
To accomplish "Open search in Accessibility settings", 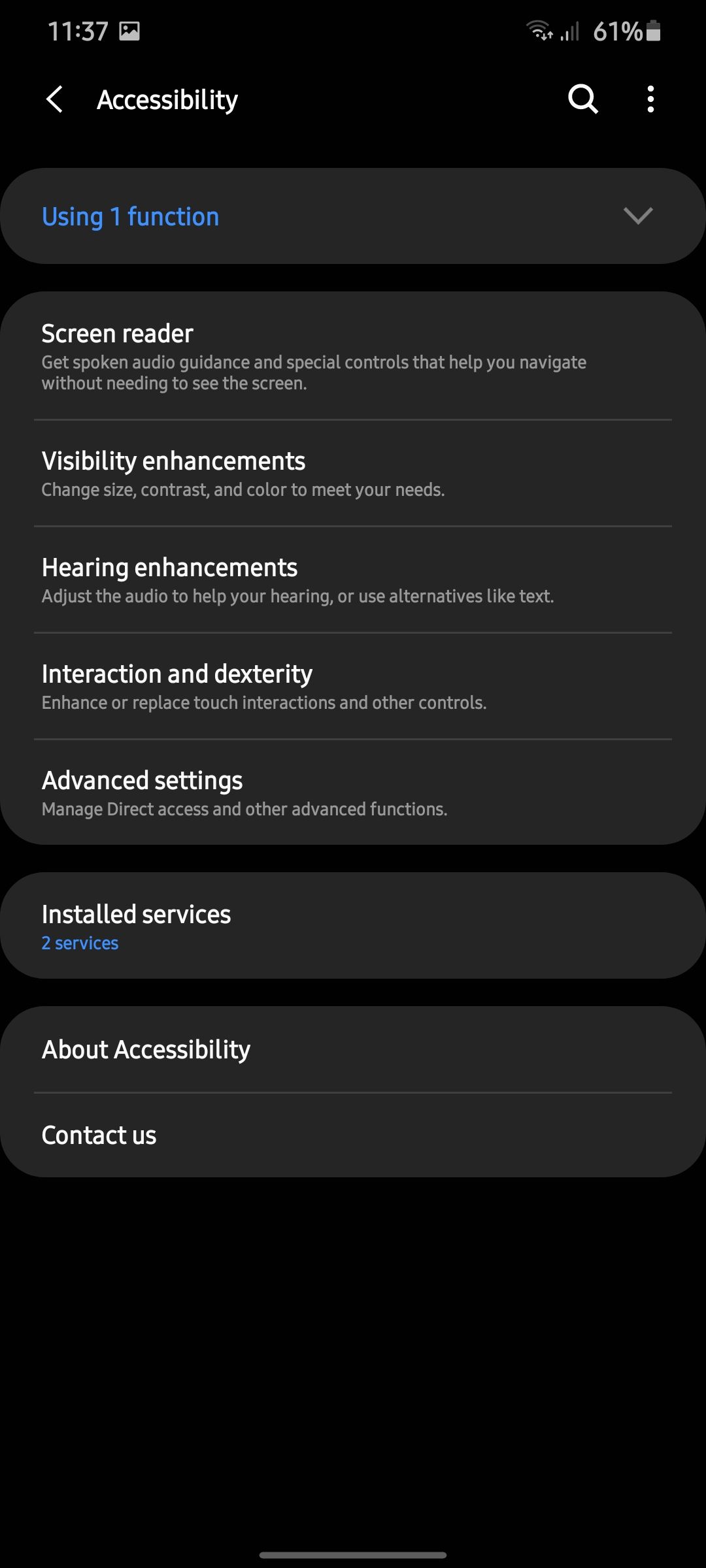I will [x=582, y=99].
